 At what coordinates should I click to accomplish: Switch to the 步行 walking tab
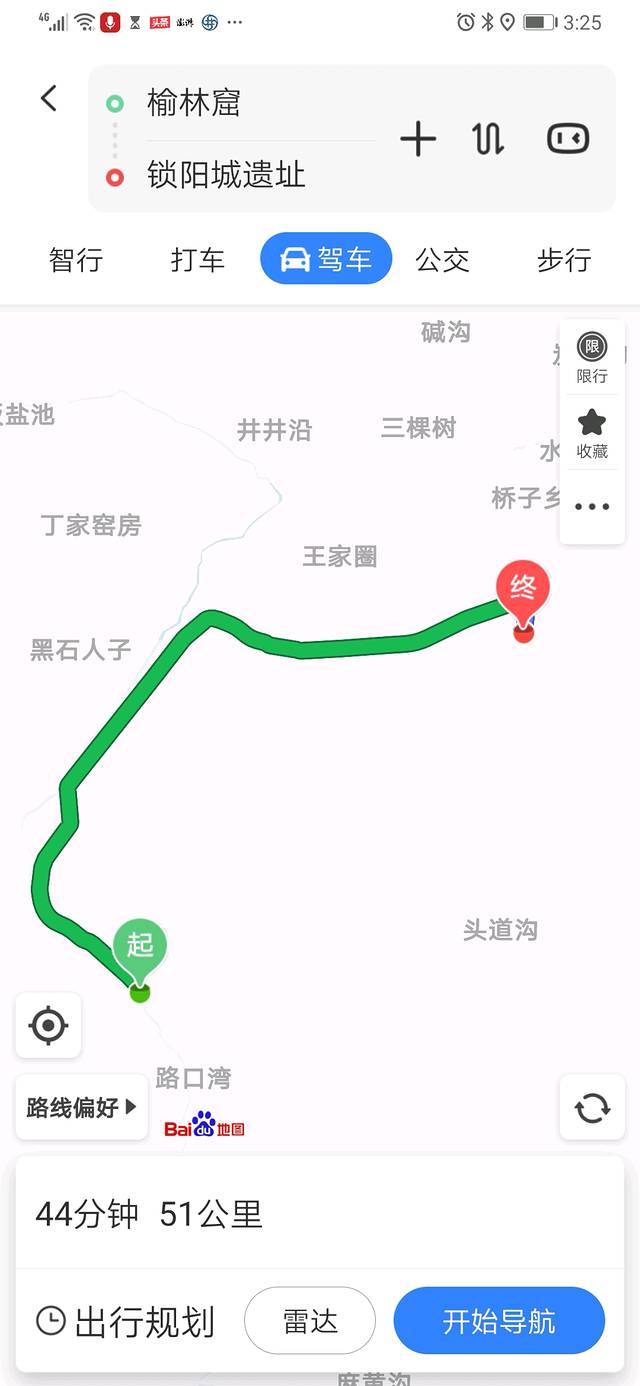click(564, 260)
